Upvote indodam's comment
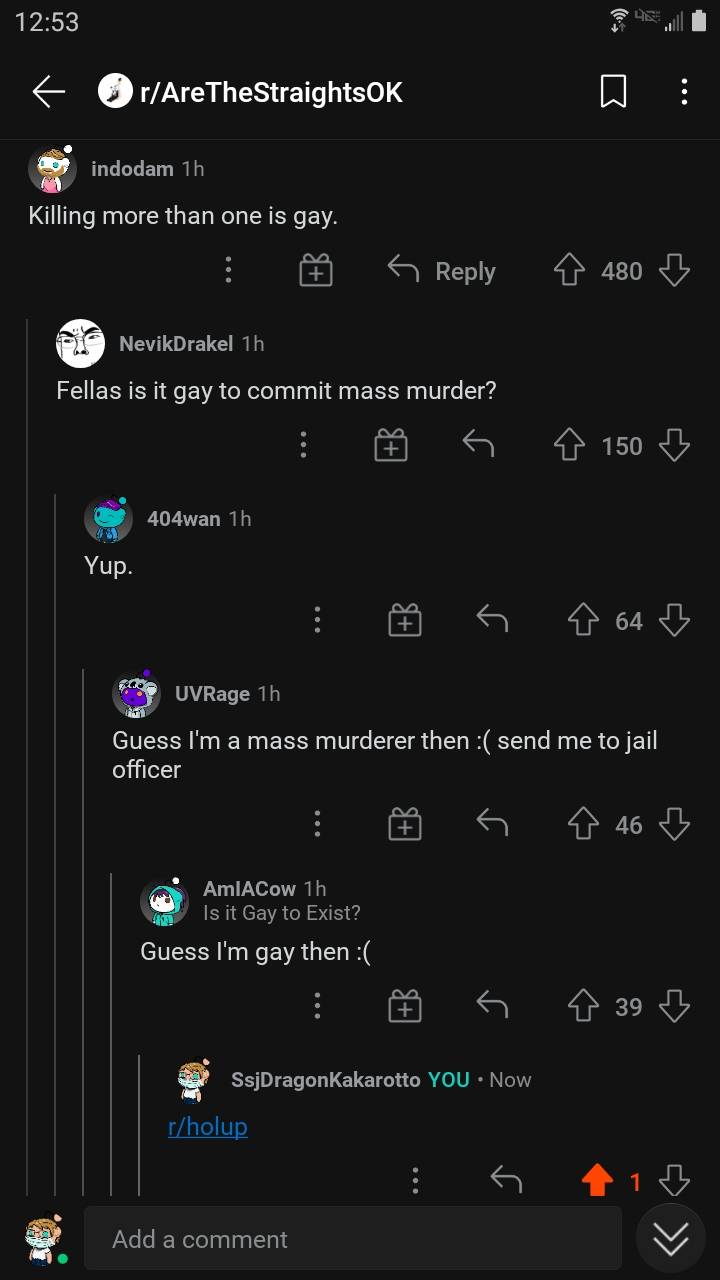The image size is (720, 1280). (x=569, y=270)
